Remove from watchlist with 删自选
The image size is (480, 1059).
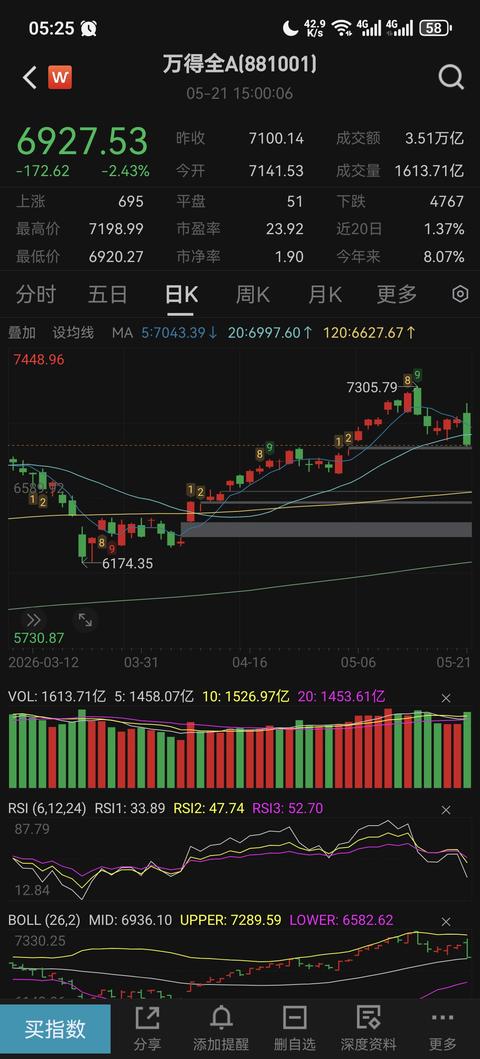(294, 1028)
